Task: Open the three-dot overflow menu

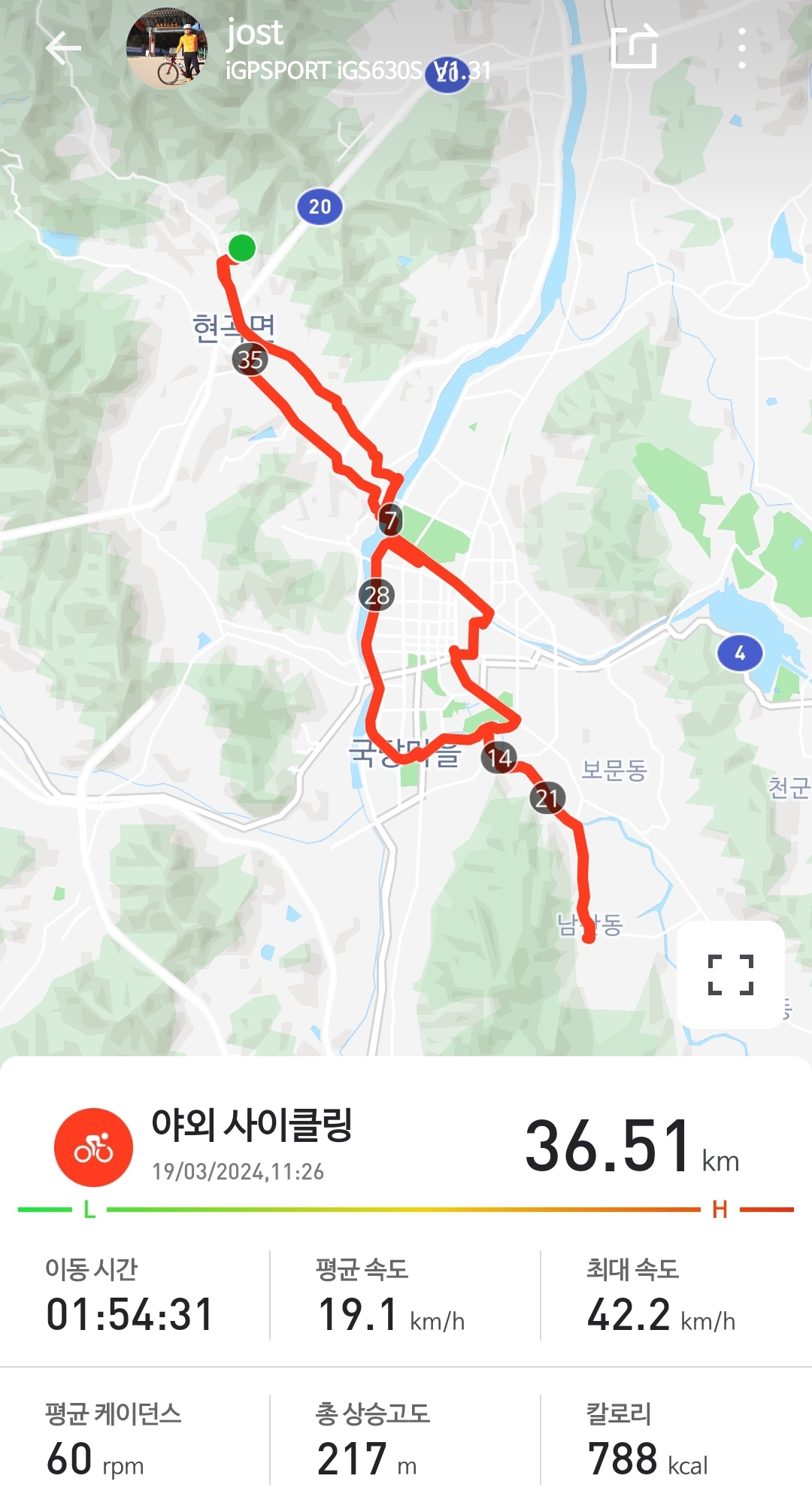Action: click(x=741, y=49)
